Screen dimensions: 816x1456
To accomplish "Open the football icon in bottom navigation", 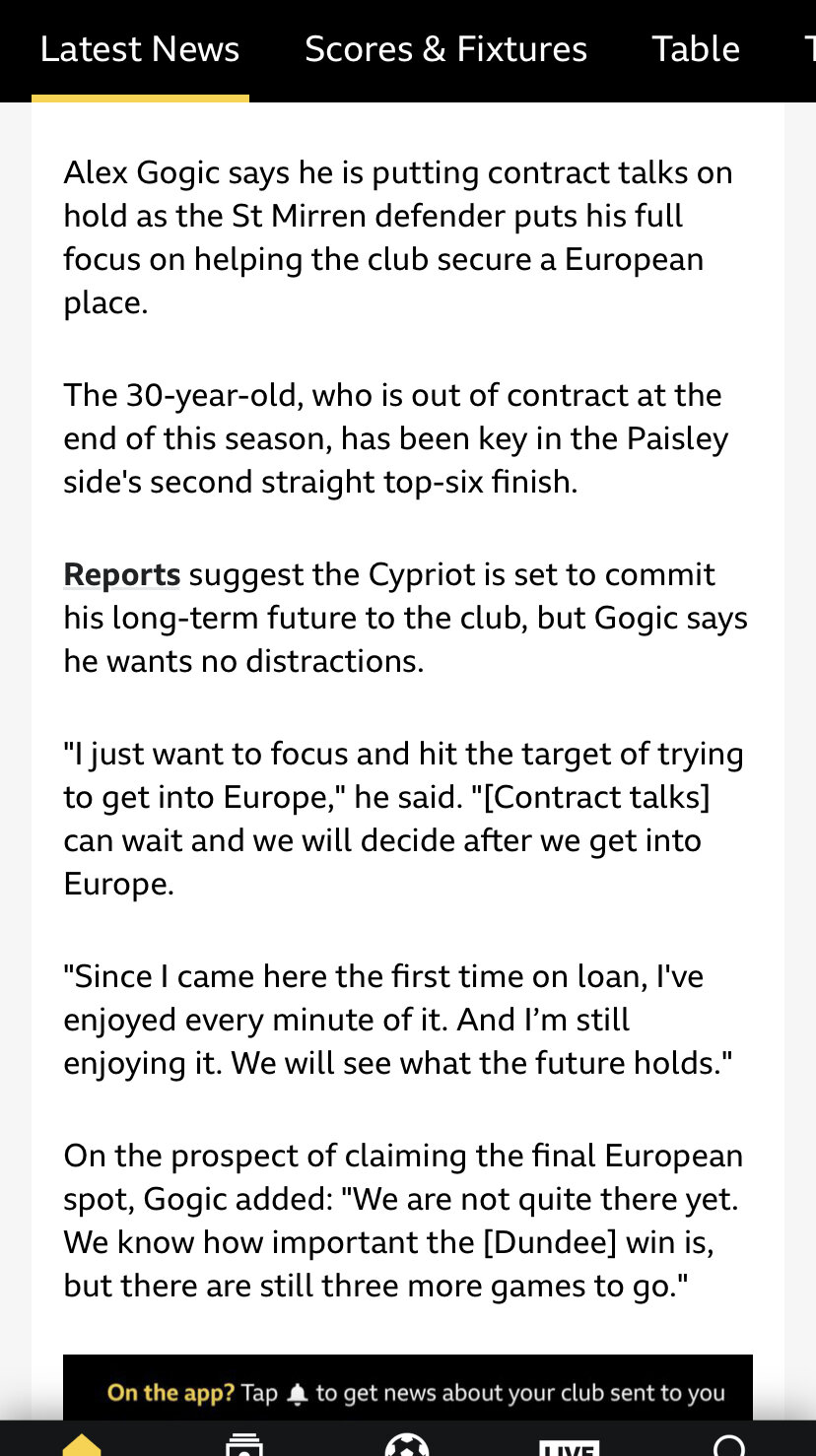I will (407, 1444).
